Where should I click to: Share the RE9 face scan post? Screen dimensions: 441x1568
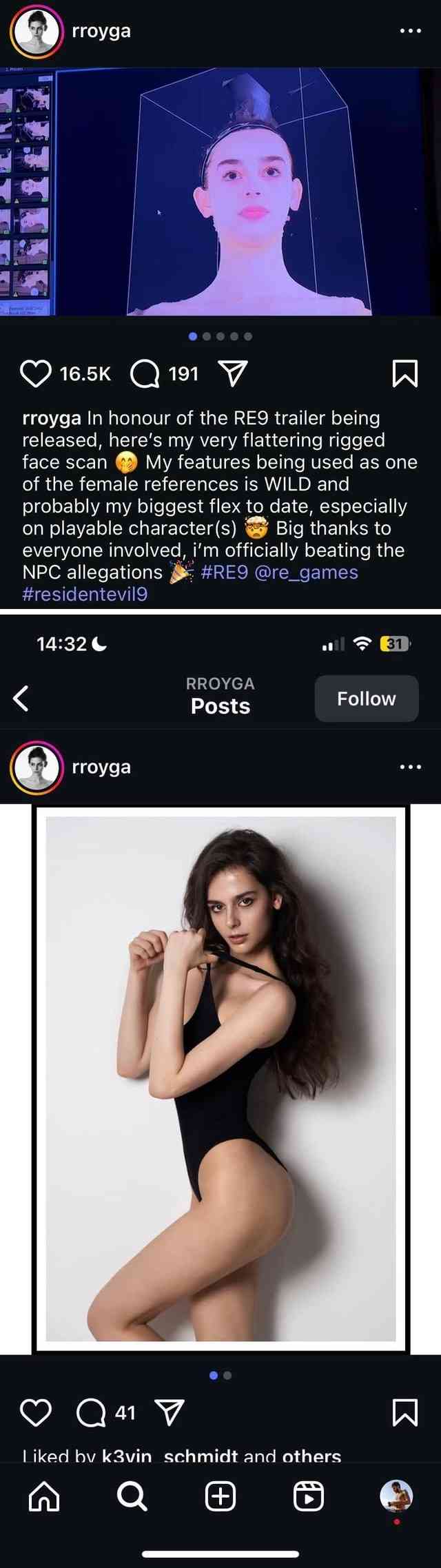(233, 373)
